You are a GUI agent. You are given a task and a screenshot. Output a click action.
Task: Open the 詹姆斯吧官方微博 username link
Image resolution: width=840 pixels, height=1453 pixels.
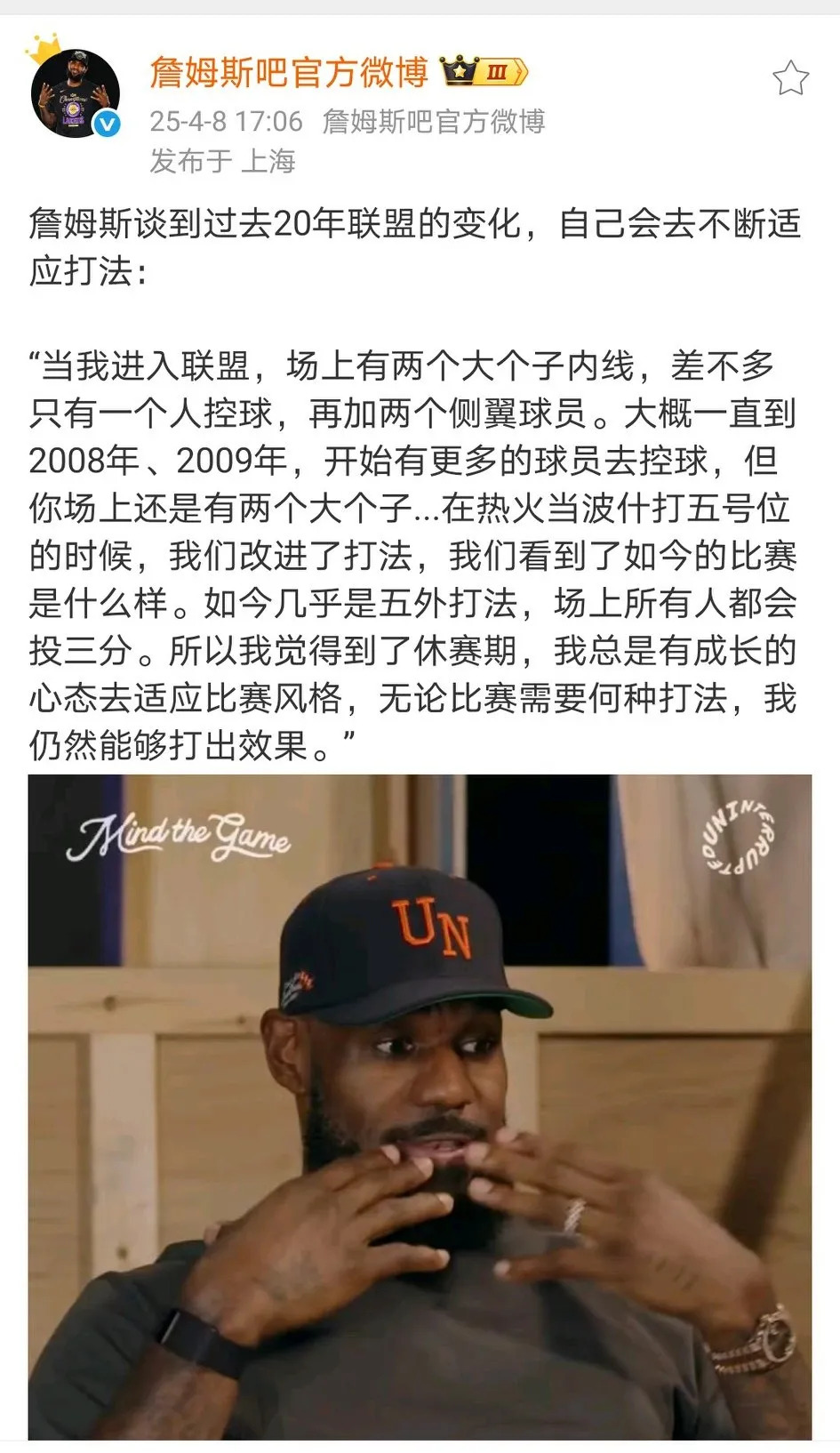pyautogui.click(x=292, y=75)
